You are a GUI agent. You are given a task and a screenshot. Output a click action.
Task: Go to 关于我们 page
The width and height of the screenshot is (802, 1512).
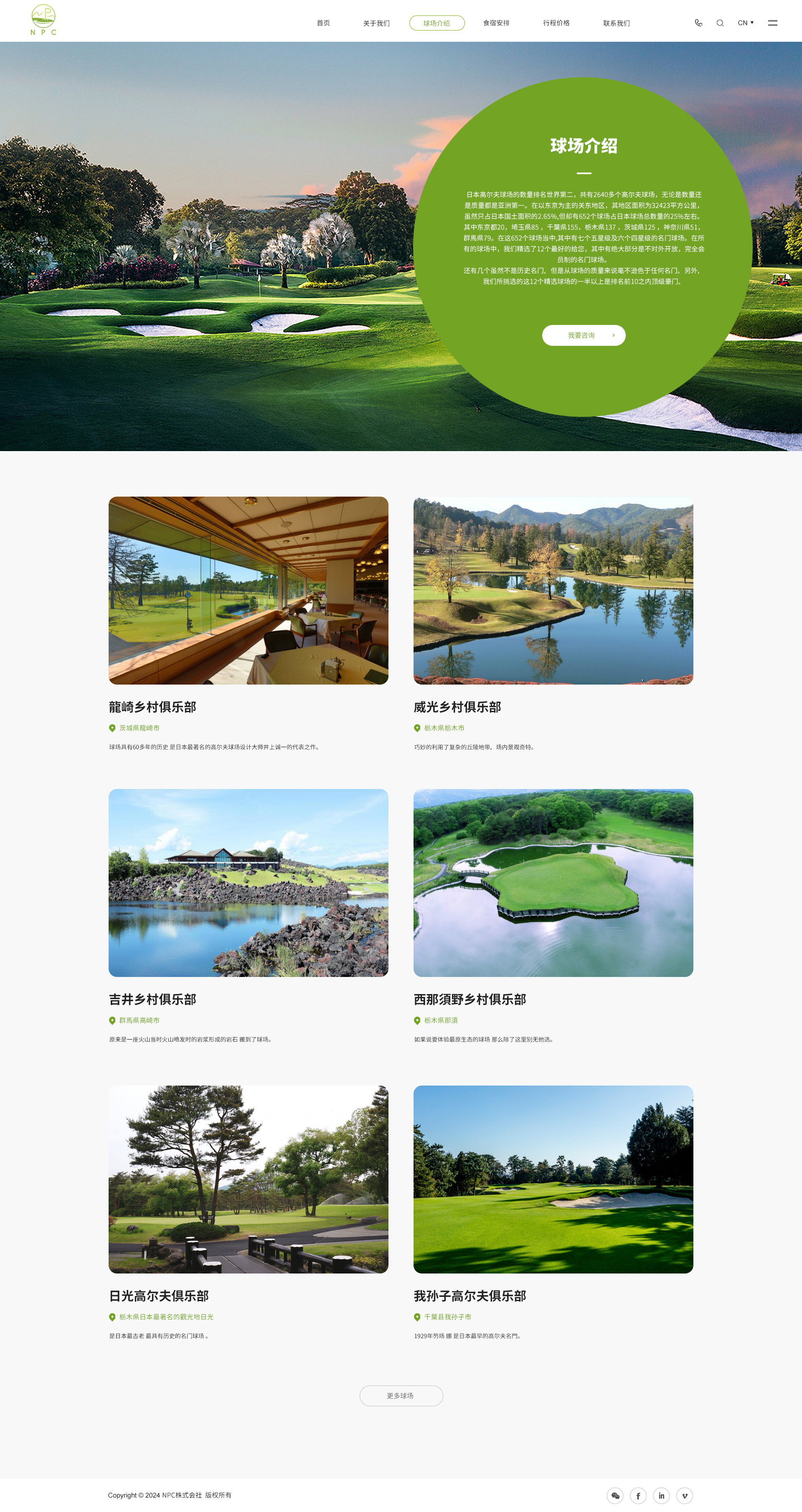[x=376, y=23]
